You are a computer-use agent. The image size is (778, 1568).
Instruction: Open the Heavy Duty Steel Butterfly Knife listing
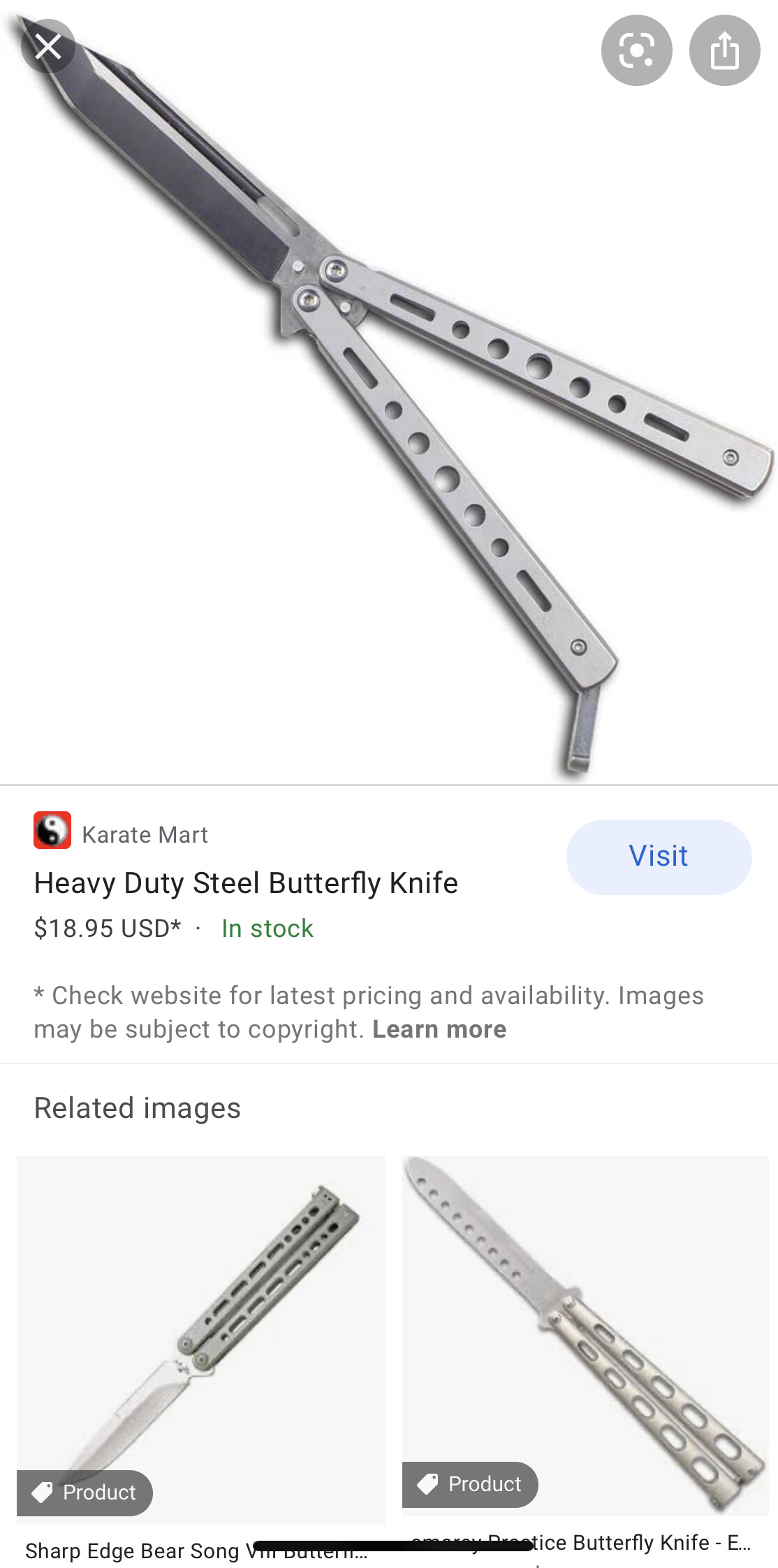(246, 883)
